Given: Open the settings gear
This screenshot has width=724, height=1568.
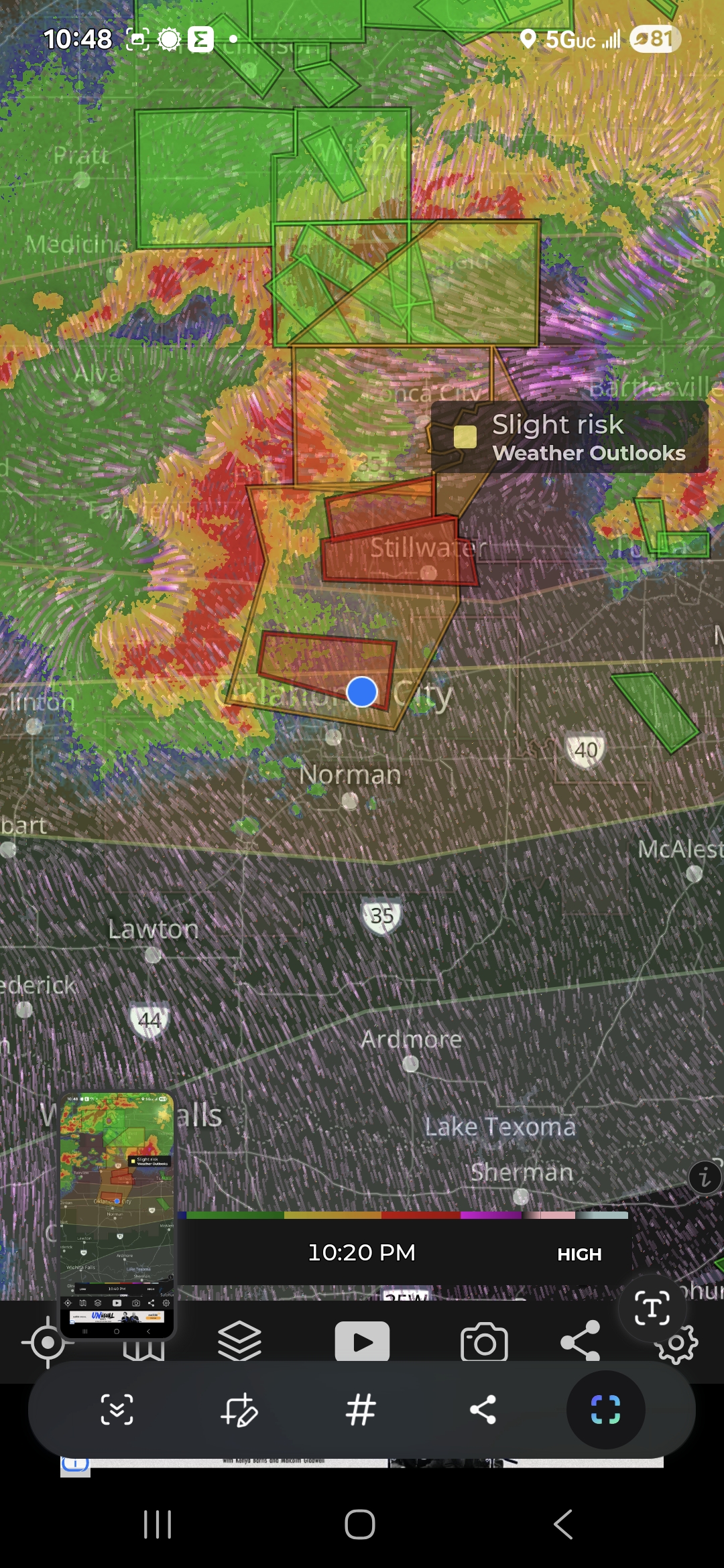Looking at the screenshot, I should click(677, 1344).
